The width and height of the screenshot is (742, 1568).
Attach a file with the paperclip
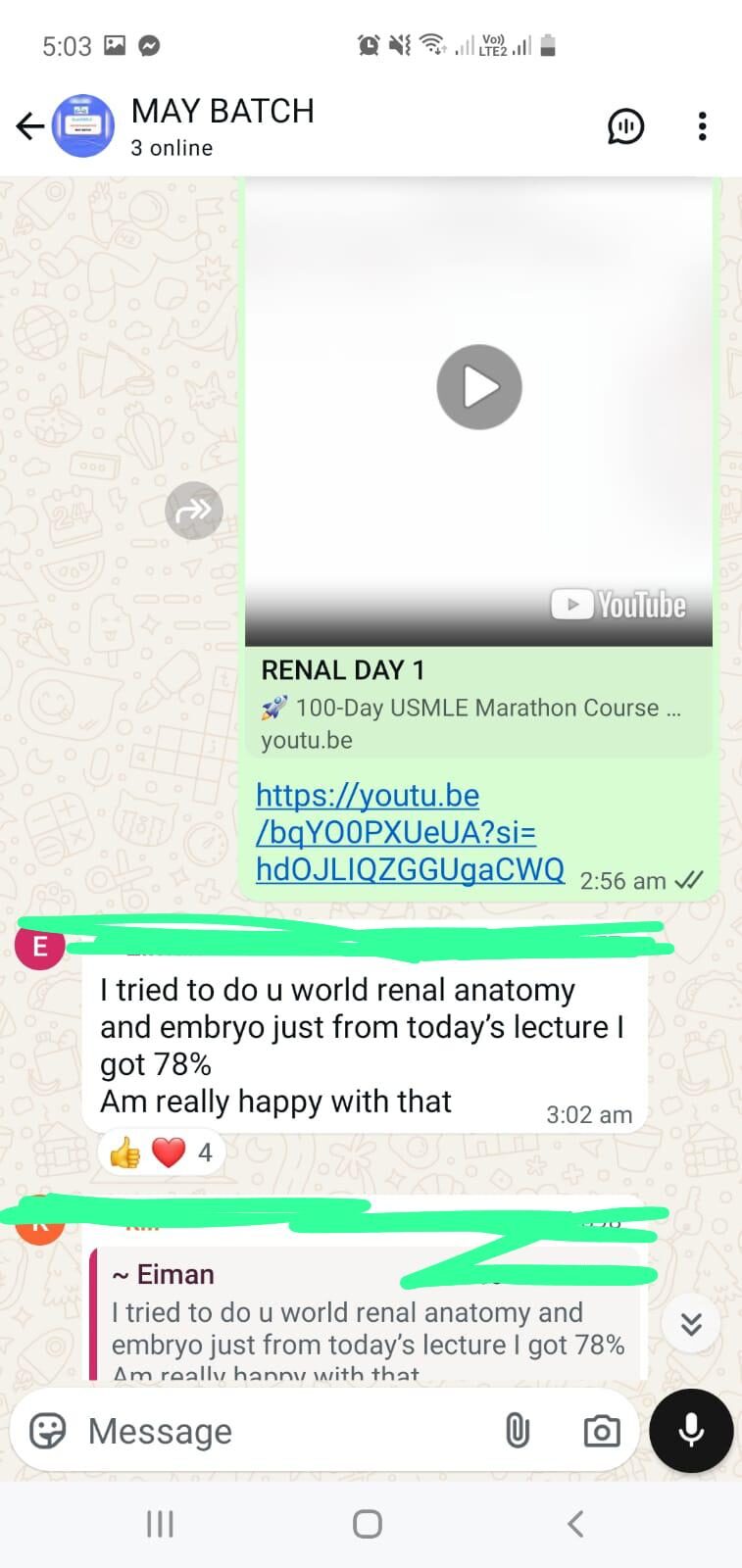517,1432
